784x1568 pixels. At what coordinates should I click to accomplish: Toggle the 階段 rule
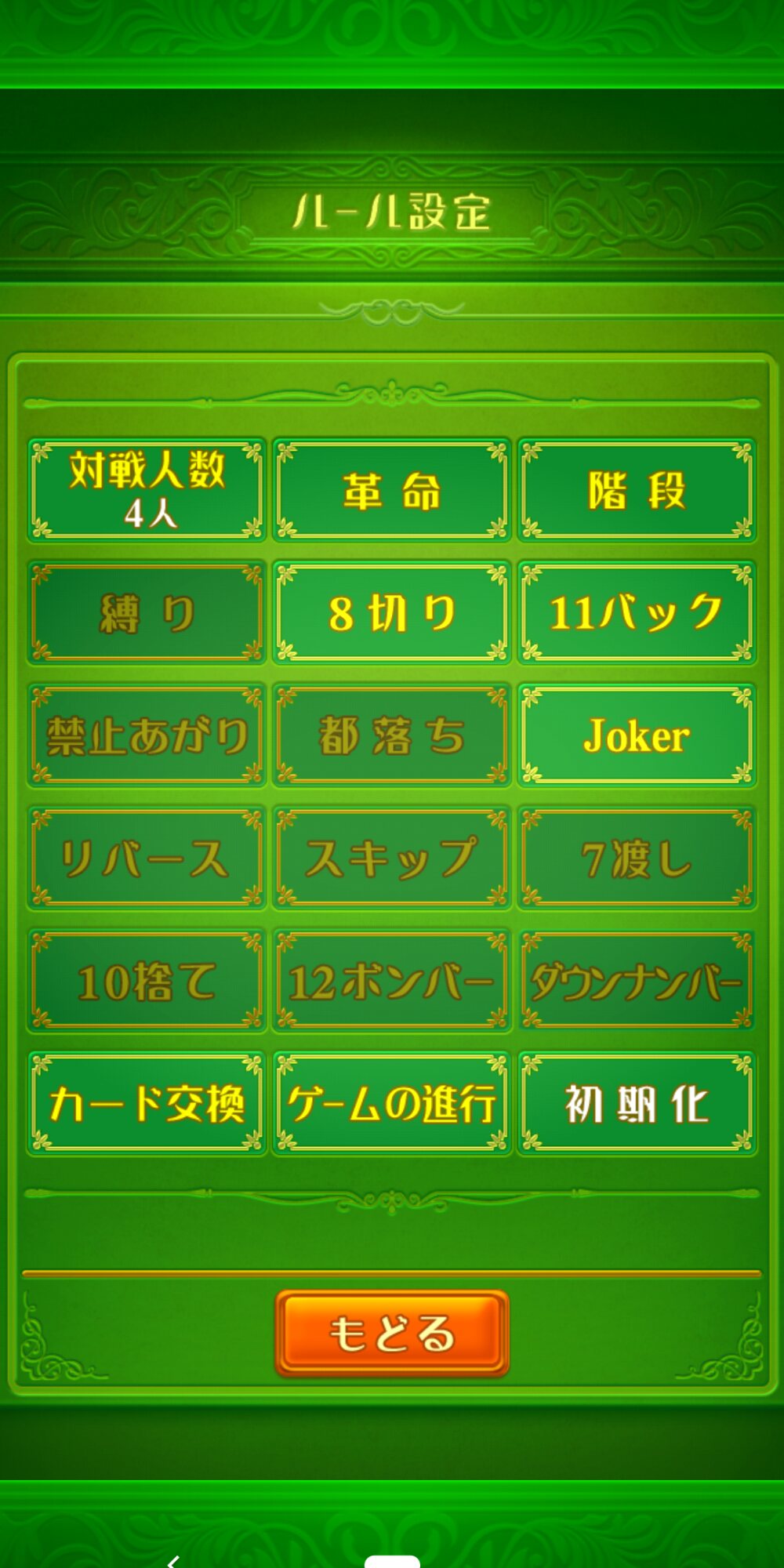637,490
